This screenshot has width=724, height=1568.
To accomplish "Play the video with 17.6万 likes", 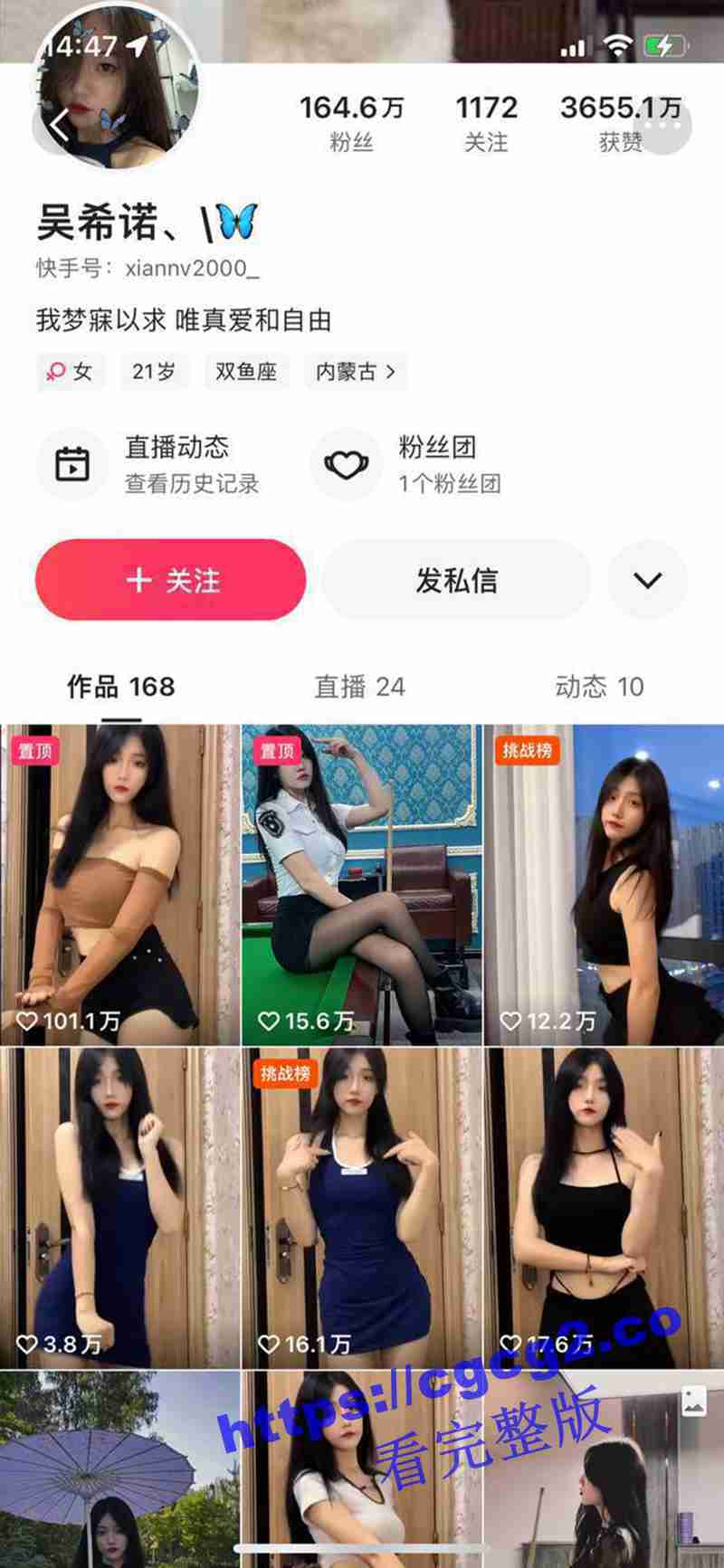I will pyautogui.click(x=604, y=1208).
